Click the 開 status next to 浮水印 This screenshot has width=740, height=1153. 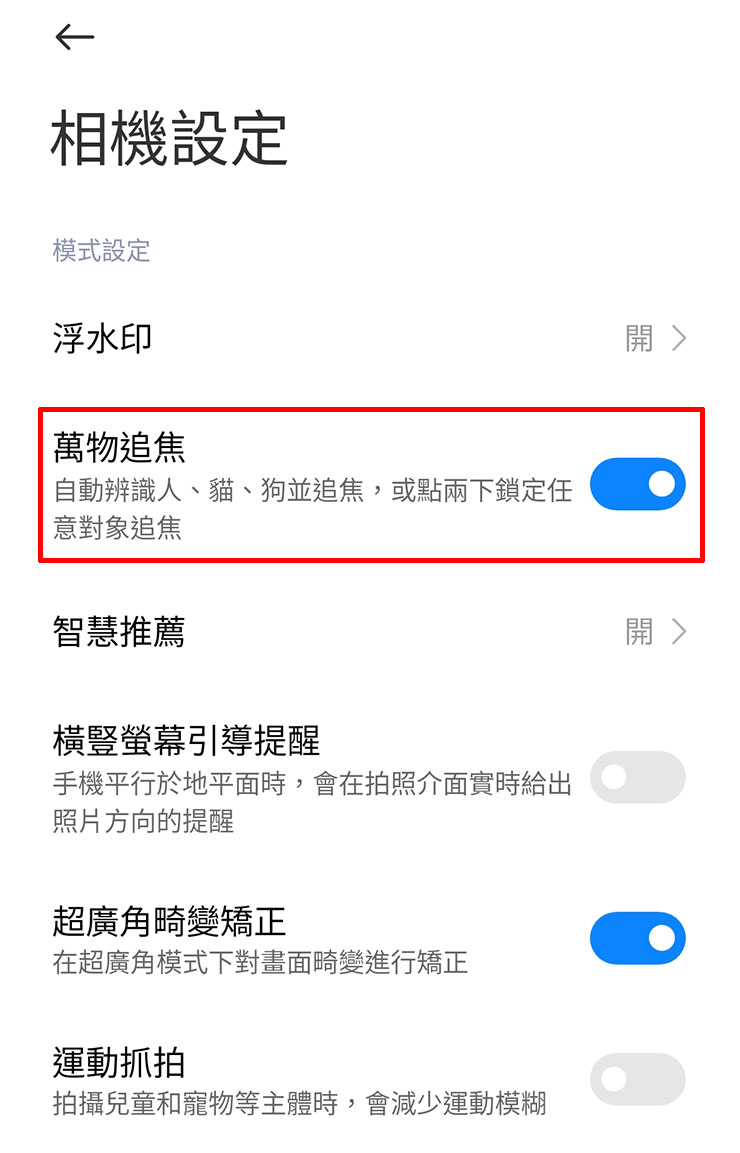pos(641,339)
